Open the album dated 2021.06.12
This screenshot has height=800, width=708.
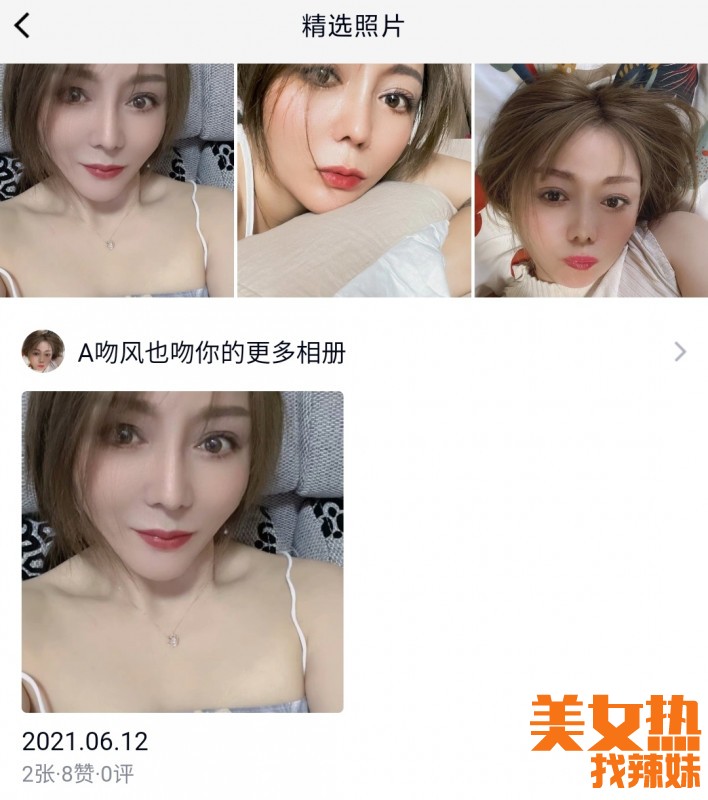pyautogui.click(x=182, y=552)
